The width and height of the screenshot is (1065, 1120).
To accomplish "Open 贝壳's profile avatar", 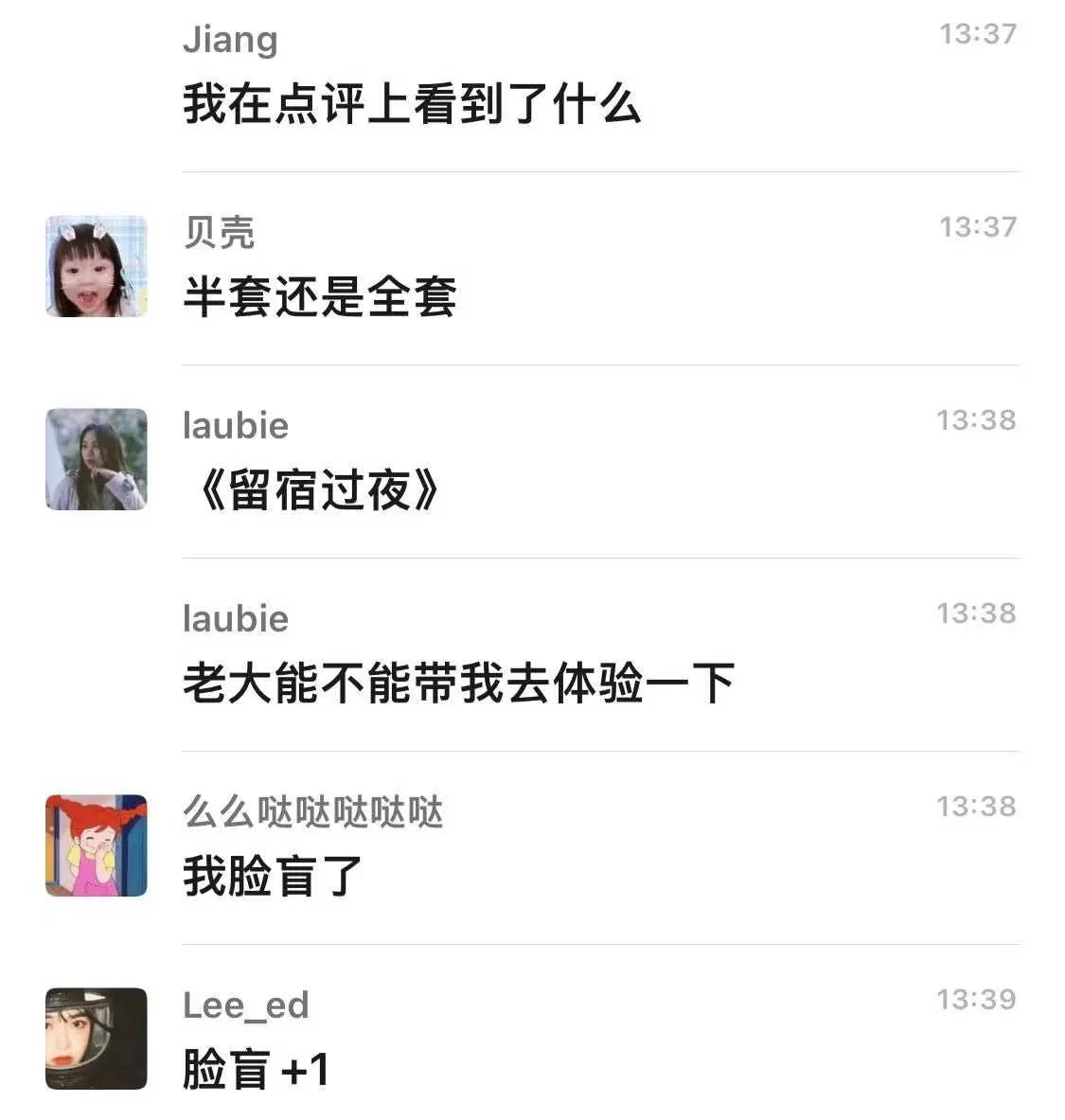I will click(x=97, y=266).
